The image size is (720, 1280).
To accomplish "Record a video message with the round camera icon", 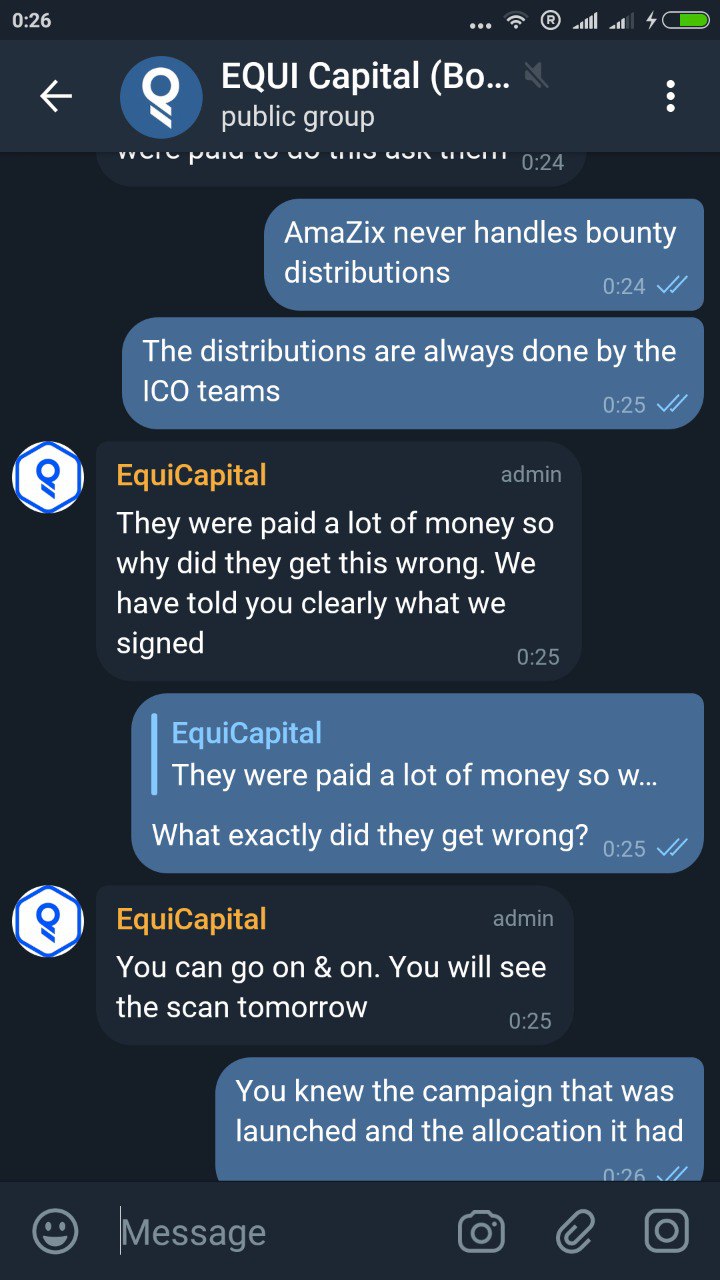I will point(666,1231).
